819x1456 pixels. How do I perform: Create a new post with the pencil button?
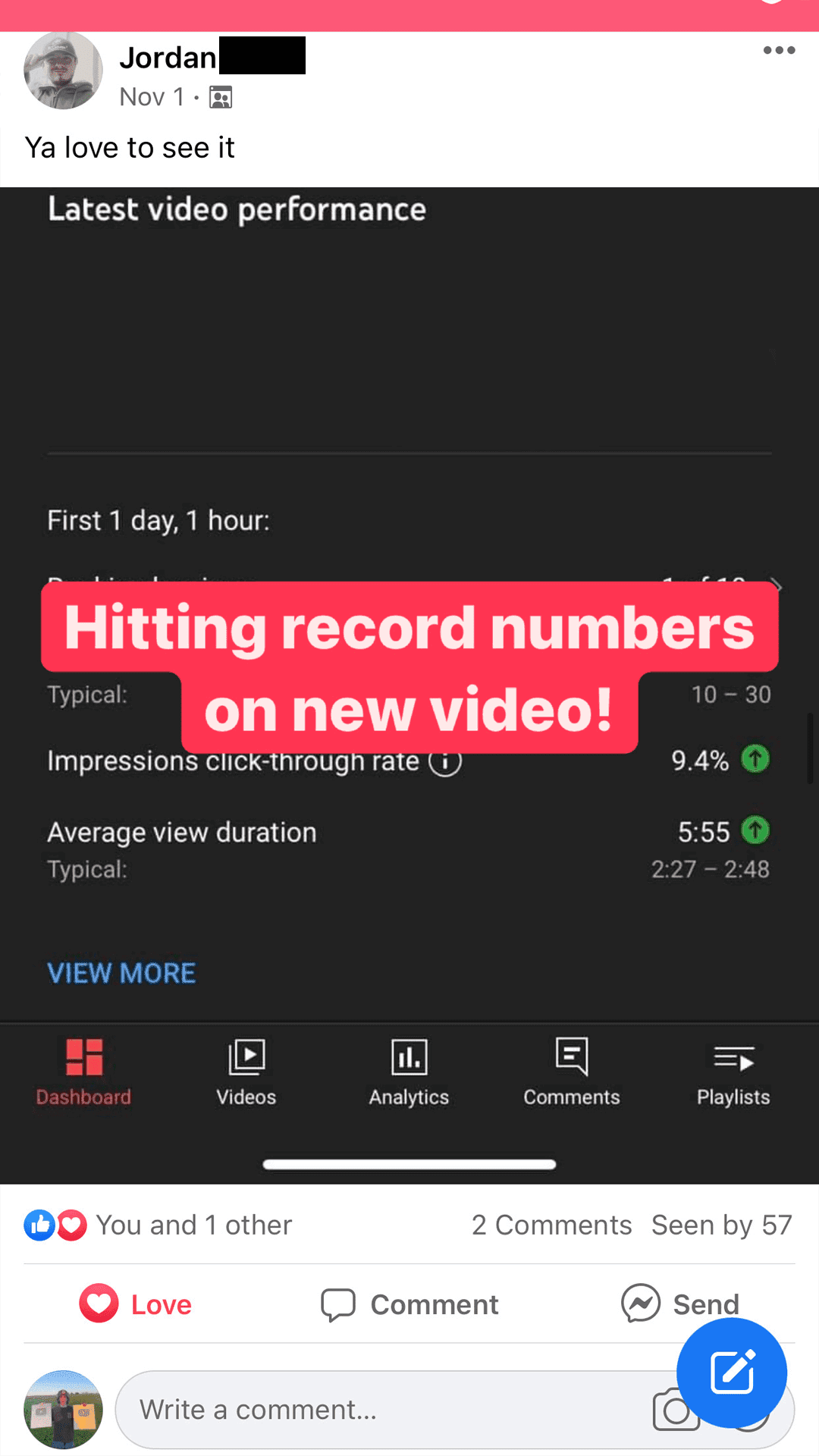732,1373
